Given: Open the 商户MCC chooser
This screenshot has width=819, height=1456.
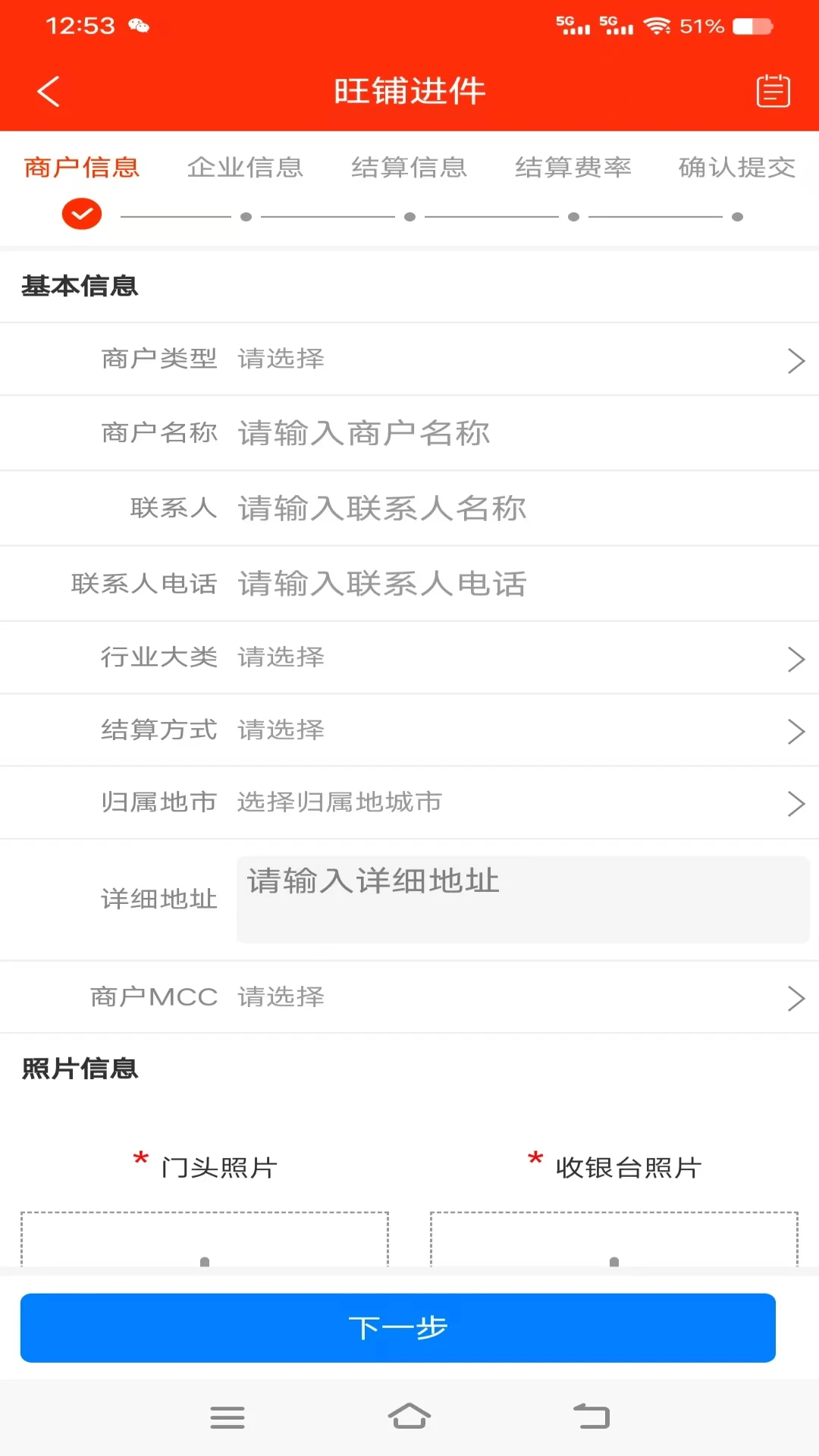Looking at the screenshot, I should 409,996.
